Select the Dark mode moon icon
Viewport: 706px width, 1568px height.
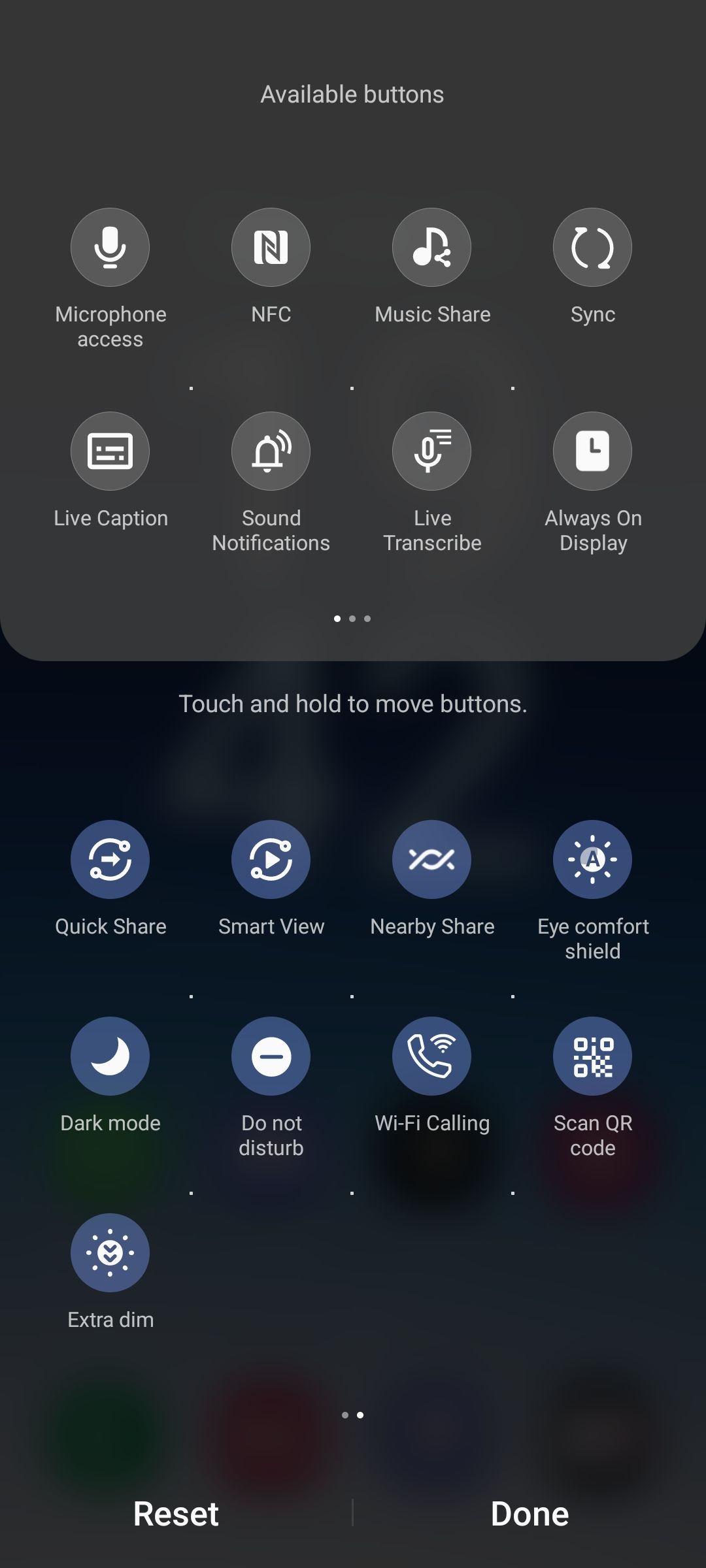pos(110,1056)
